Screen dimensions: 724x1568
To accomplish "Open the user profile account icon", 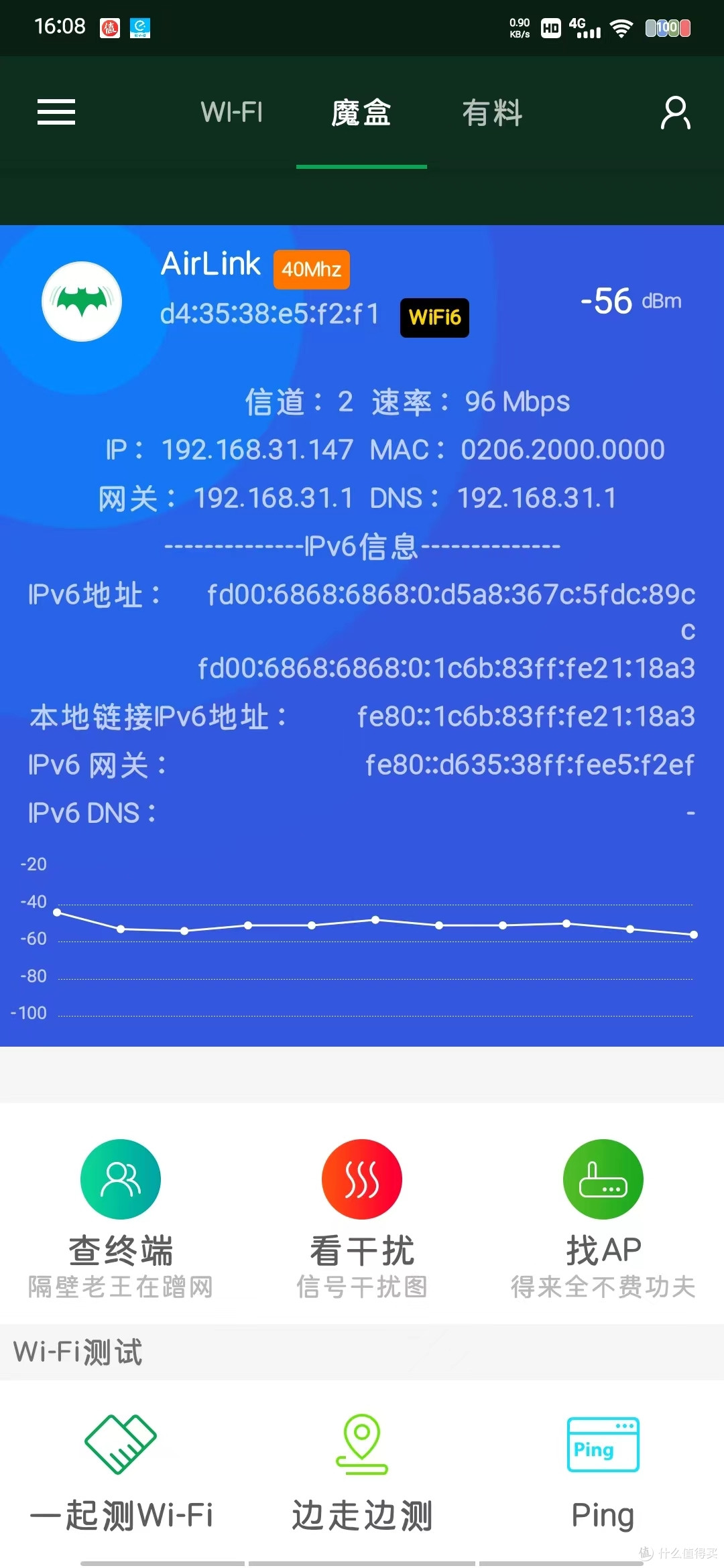I will point(674,112).
